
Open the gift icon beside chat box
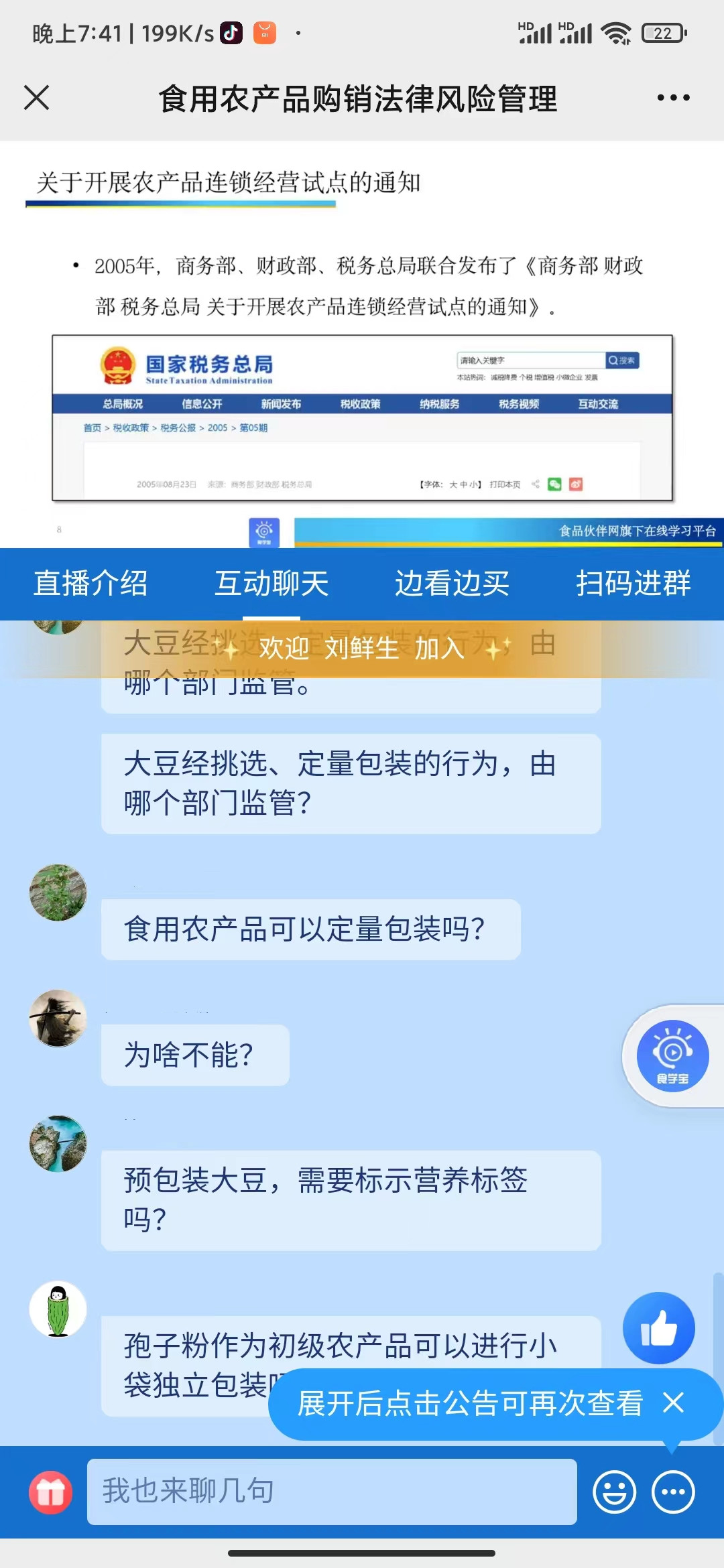pos(51,1492)
